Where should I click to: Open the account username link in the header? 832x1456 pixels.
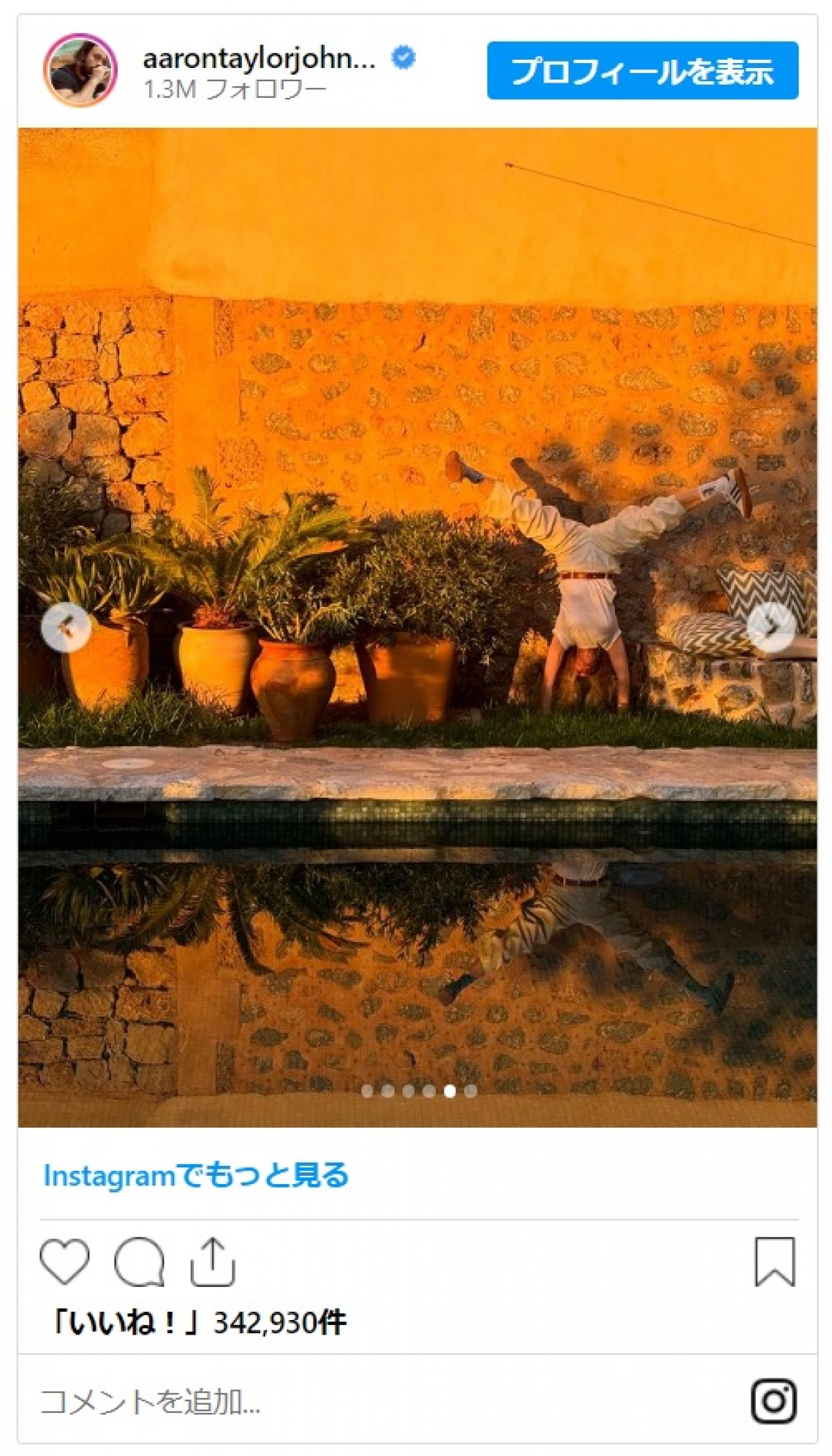tap(259, 60)
